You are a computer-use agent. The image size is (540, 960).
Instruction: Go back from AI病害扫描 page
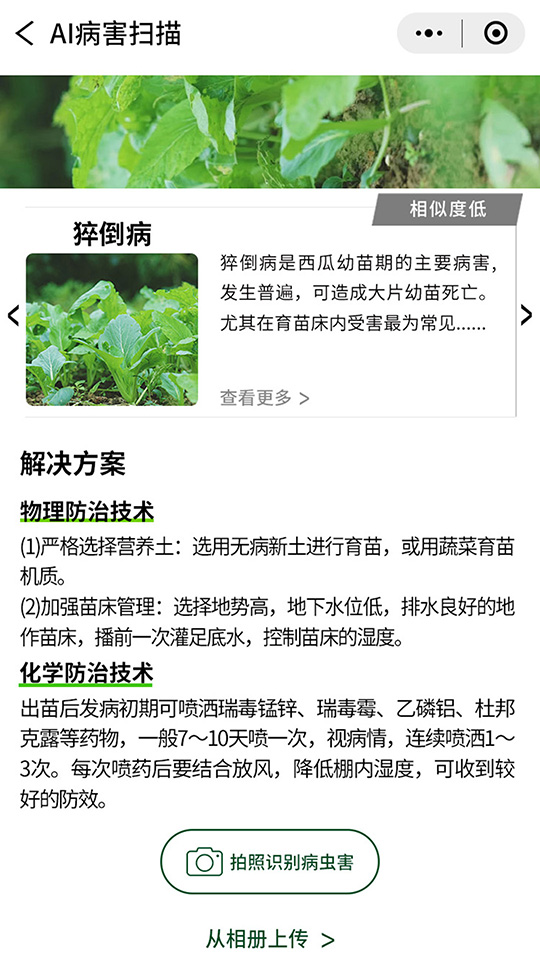coord(24,34)
